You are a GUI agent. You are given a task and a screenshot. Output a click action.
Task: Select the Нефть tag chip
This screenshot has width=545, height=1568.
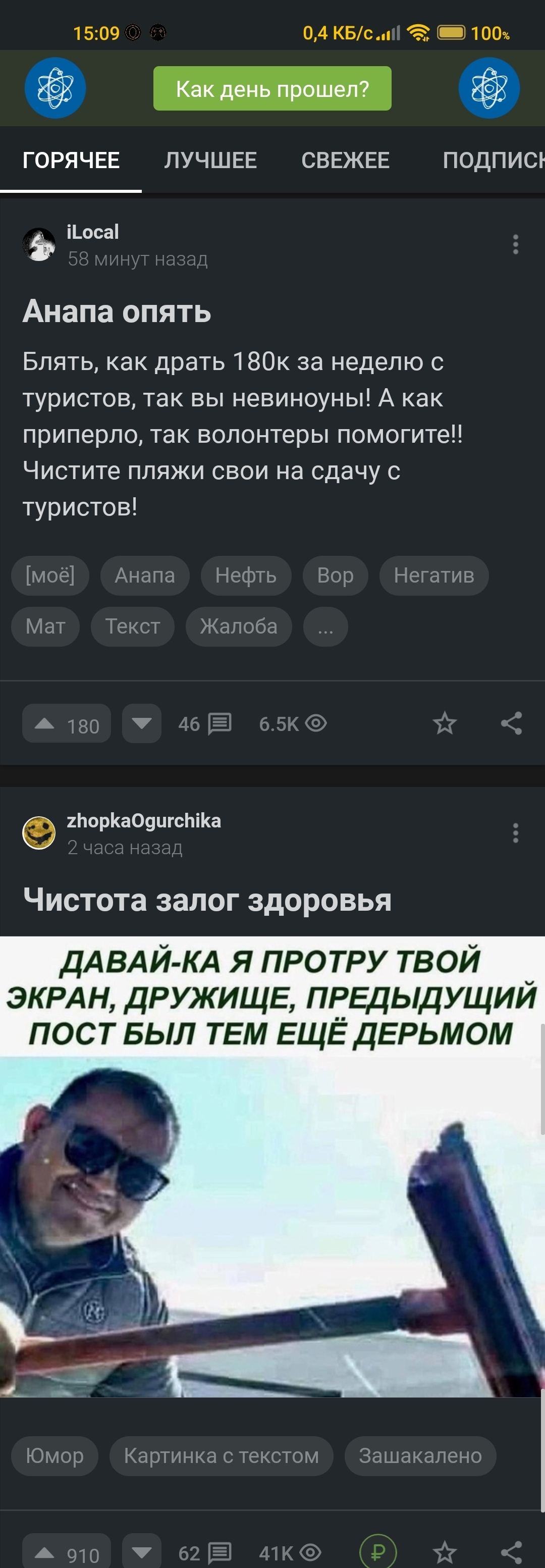[x=246, y=575]
